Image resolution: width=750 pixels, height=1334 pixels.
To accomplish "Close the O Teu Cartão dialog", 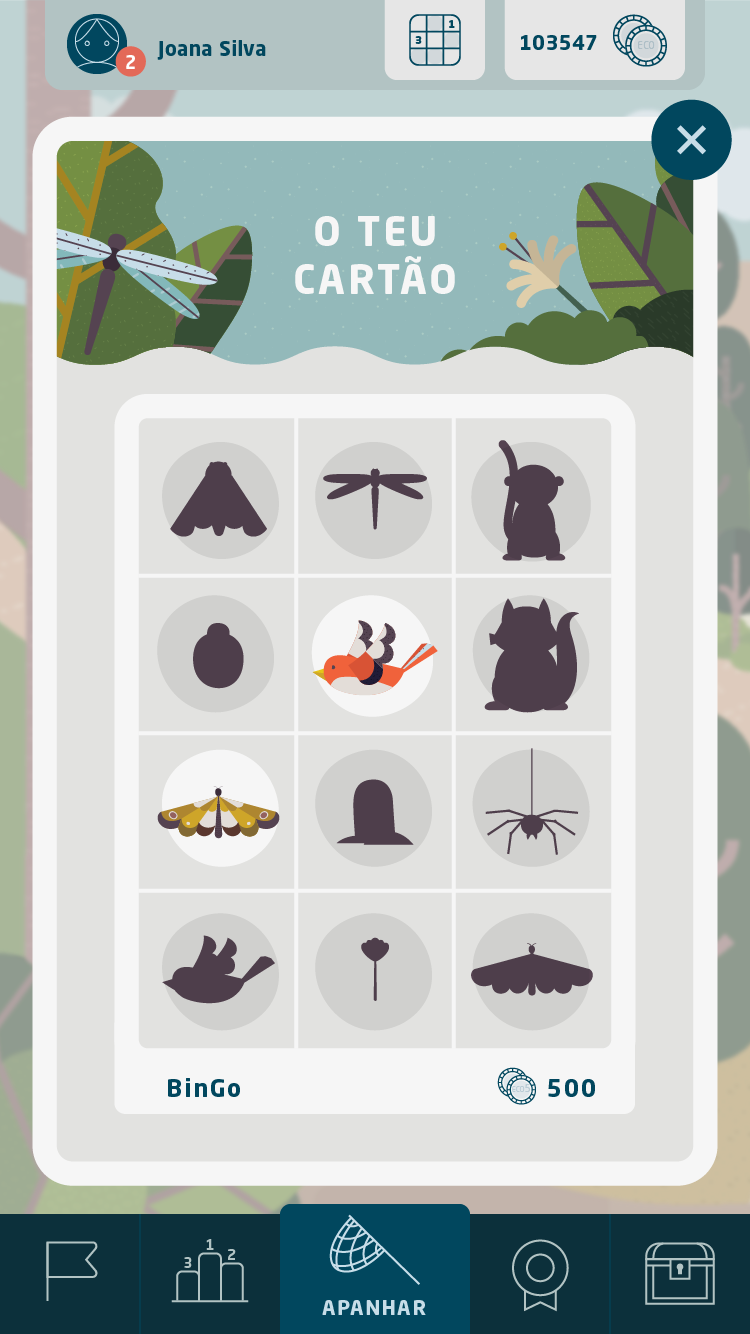I will [x=691, y=140].
